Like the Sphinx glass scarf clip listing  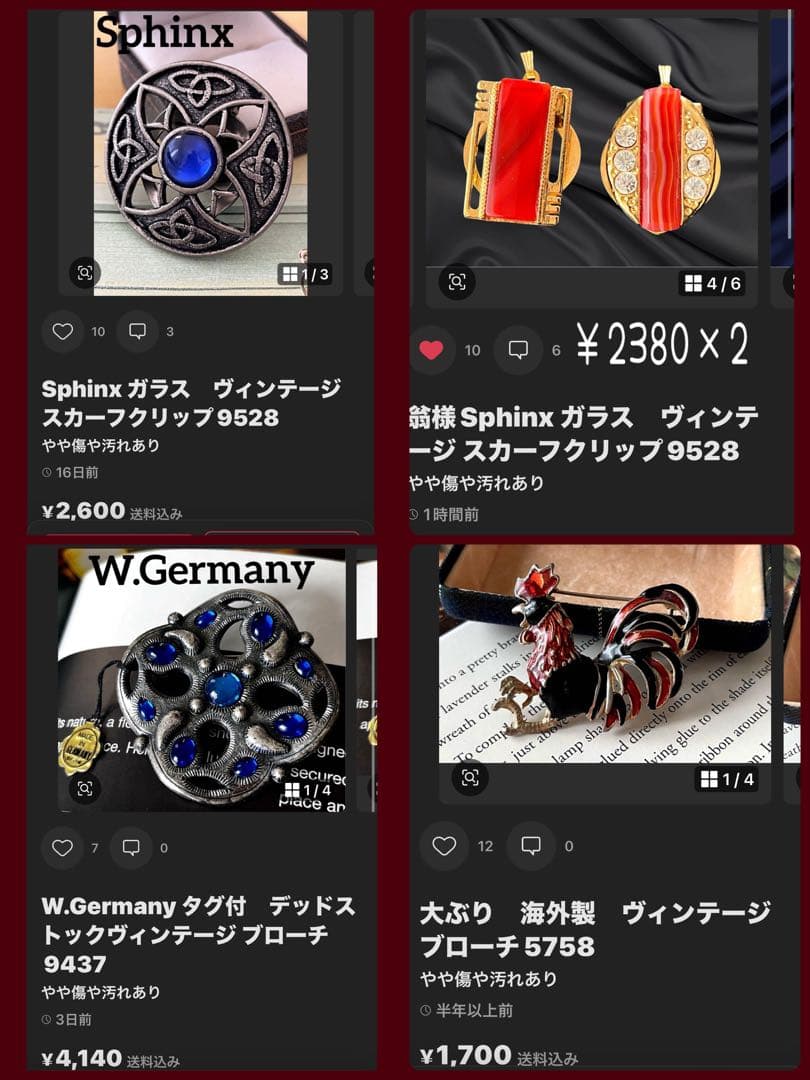63,331
